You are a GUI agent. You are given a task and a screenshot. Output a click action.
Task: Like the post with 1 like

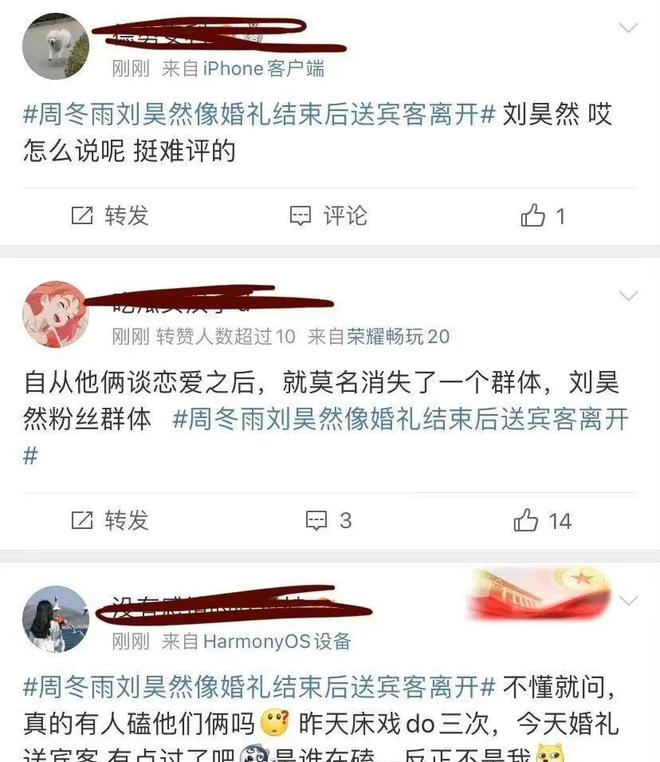click(543, 216)
